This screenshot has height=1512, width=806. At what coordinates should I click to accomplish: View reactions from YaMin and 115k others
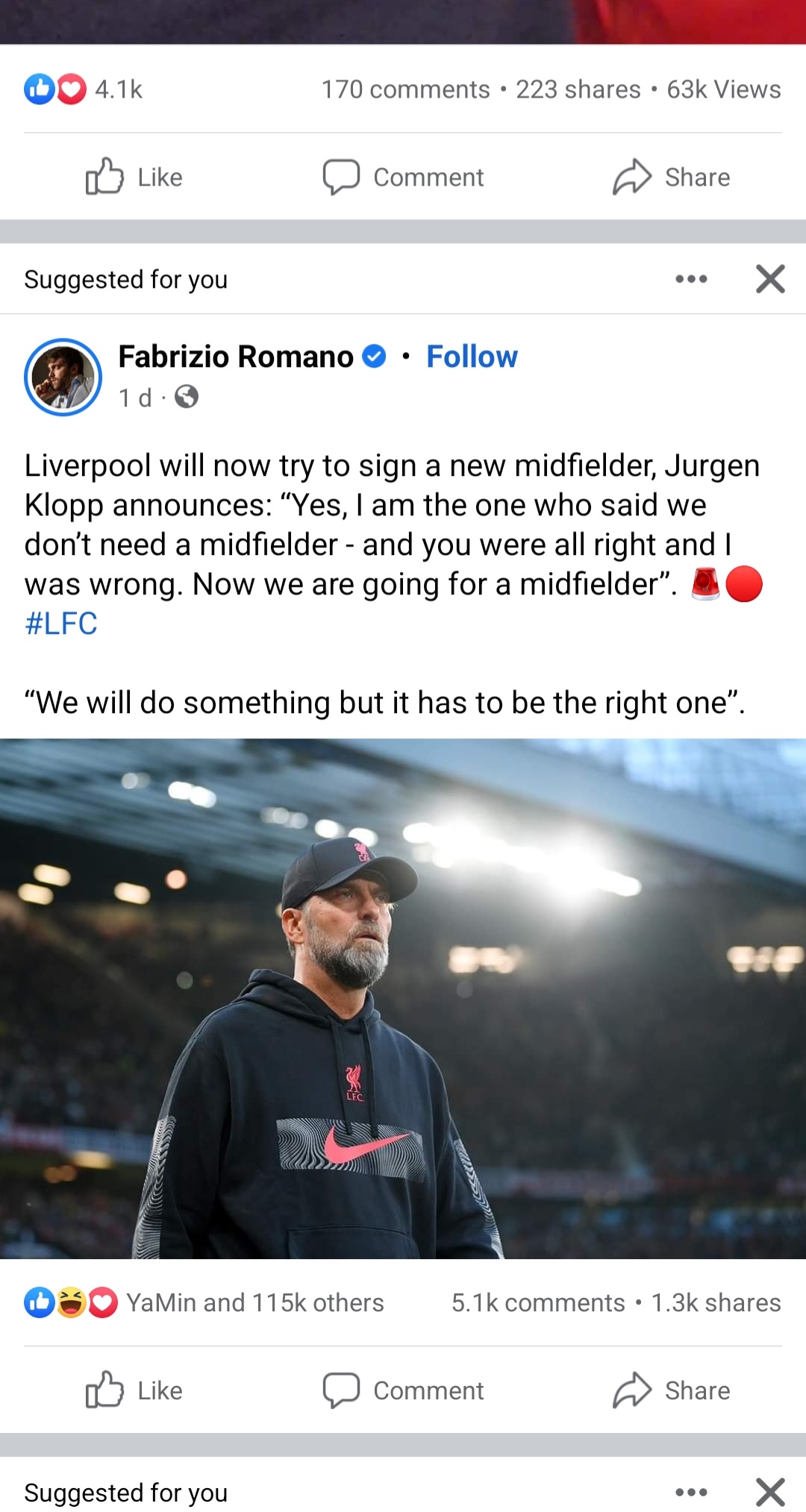pos(254,1302)
